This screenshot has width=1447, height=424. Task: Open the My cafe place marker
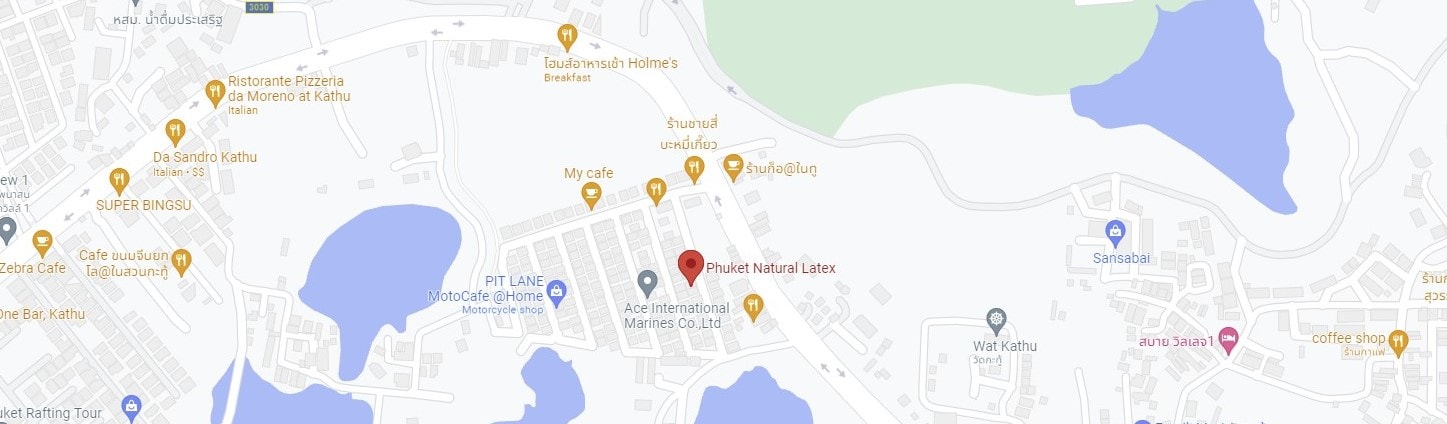(591, 192)
